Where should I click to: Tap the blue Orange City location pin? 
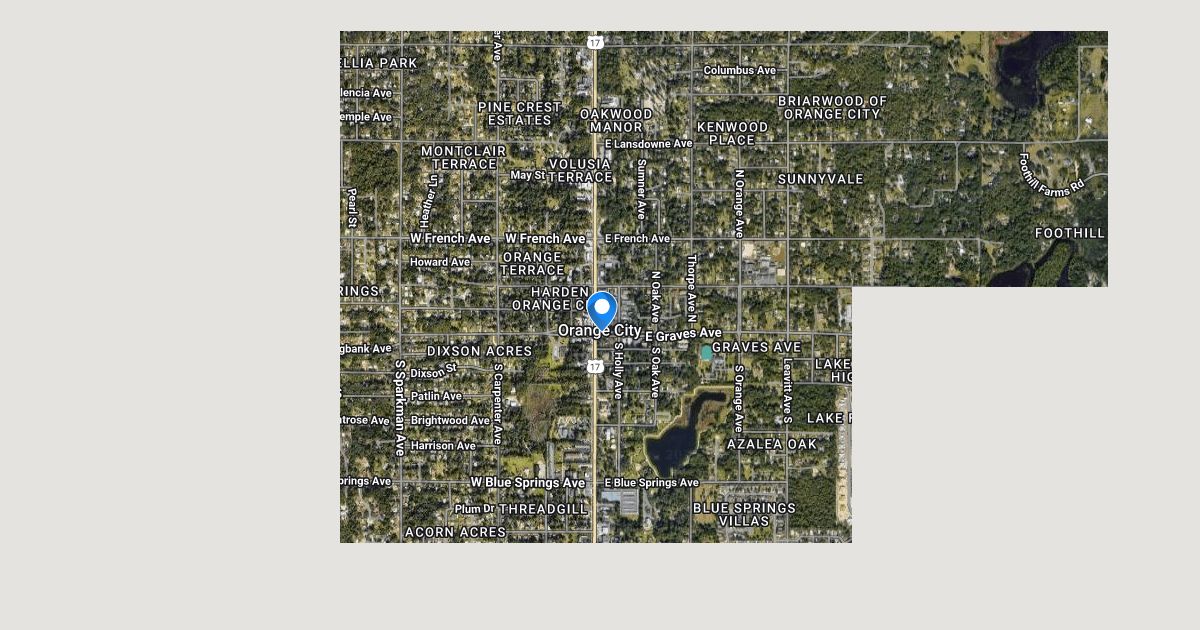pyautogui.click(x=601, y=308)
